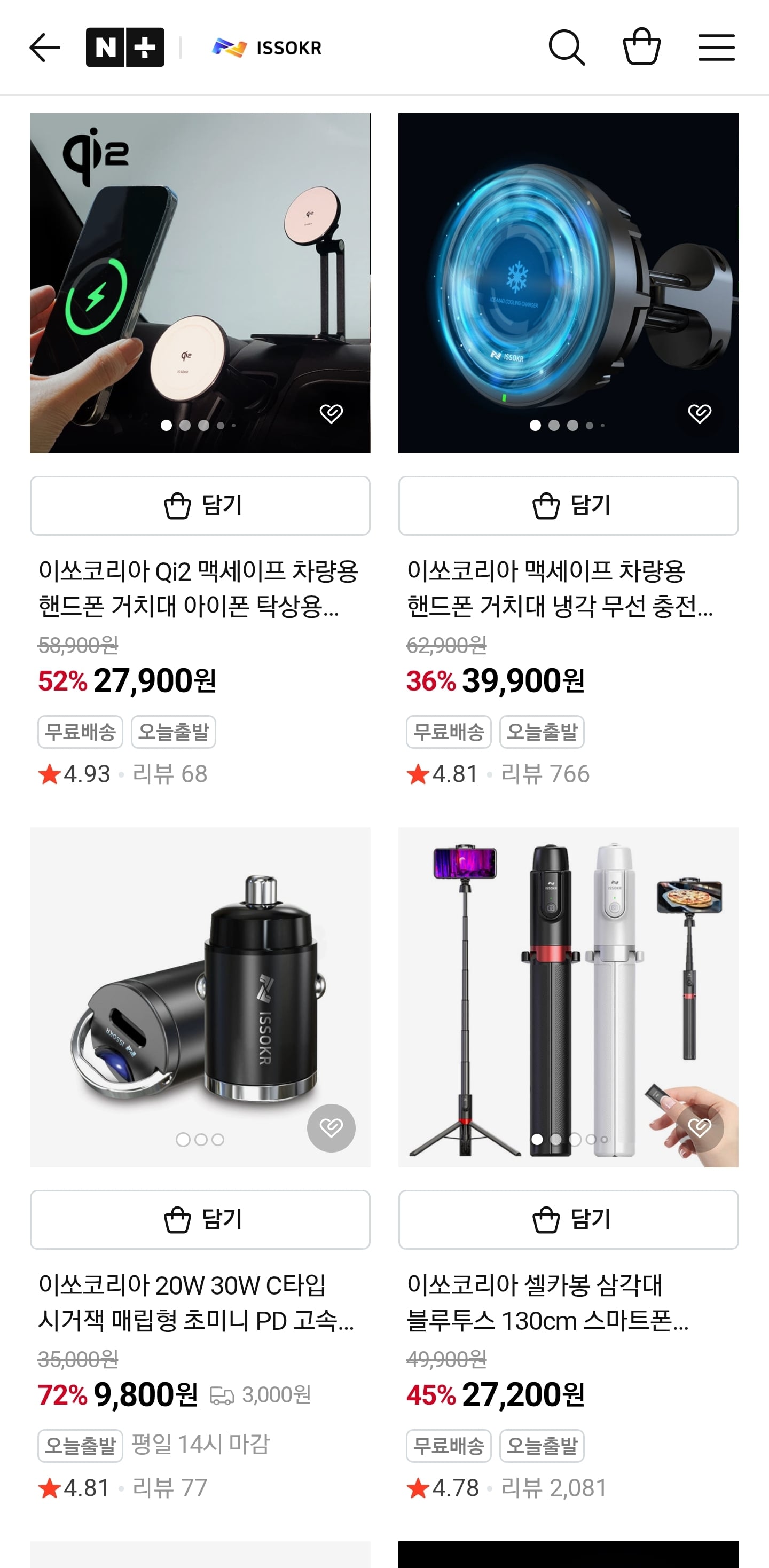Open the cart icon inside the first 담기 button
The width and height of the screenshot is (769, 1568).
click(178, 506)
